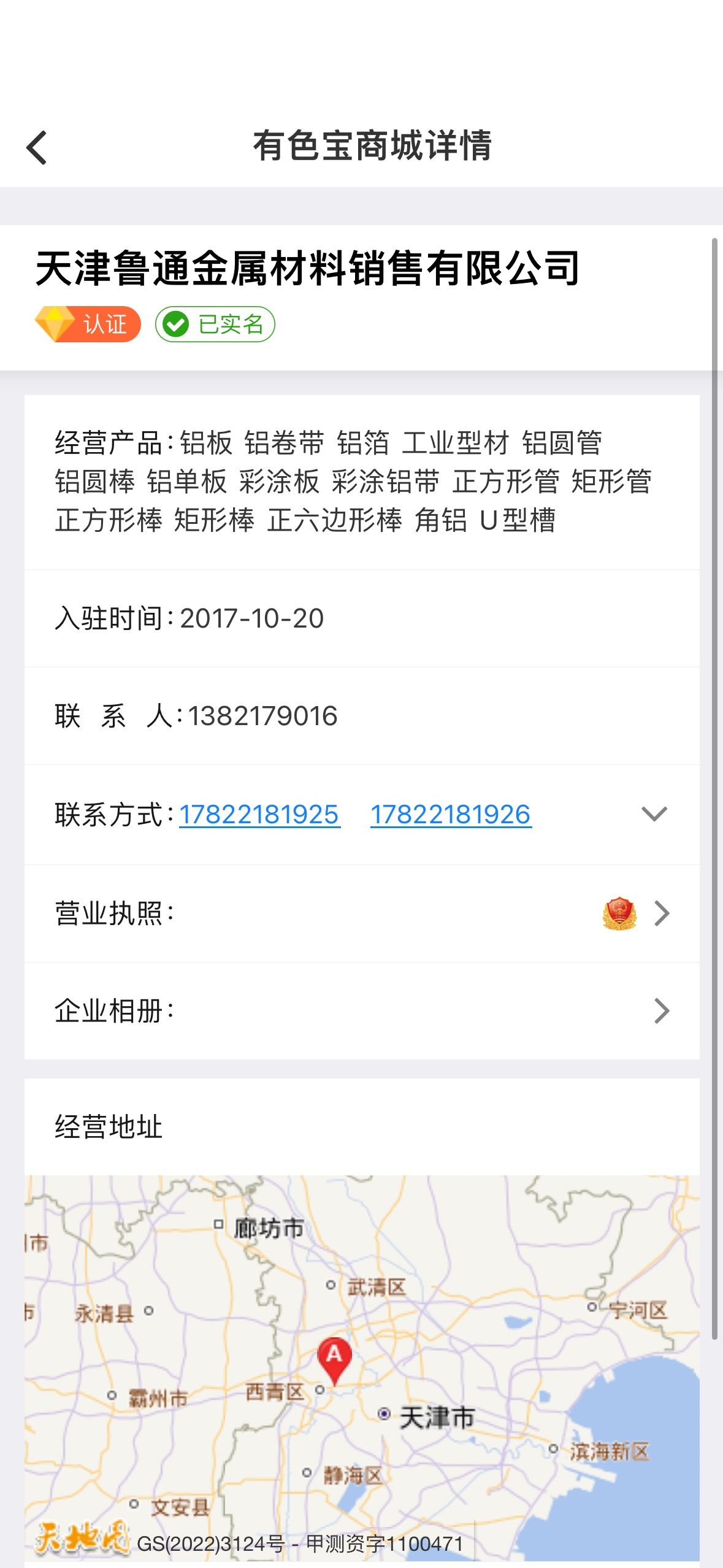The width and height of the screenshot is (723, 1568).
Task: Open the 企业相册 row
Action: click(362, 1011)
